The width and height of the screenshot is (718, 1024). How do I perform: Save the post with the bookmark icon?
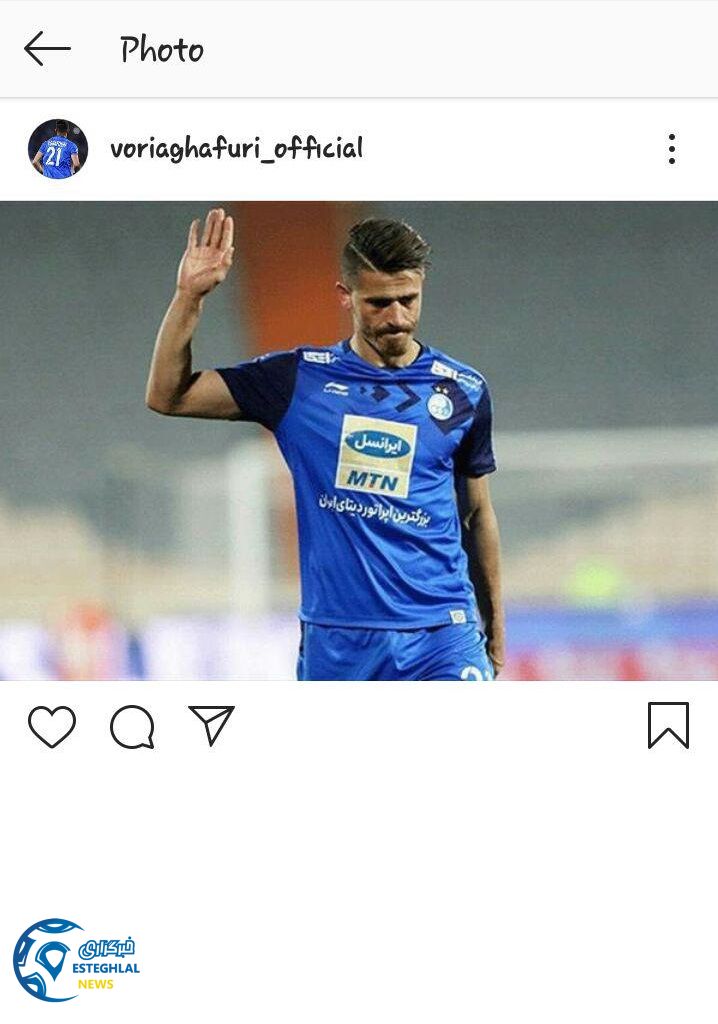[668, 726]
